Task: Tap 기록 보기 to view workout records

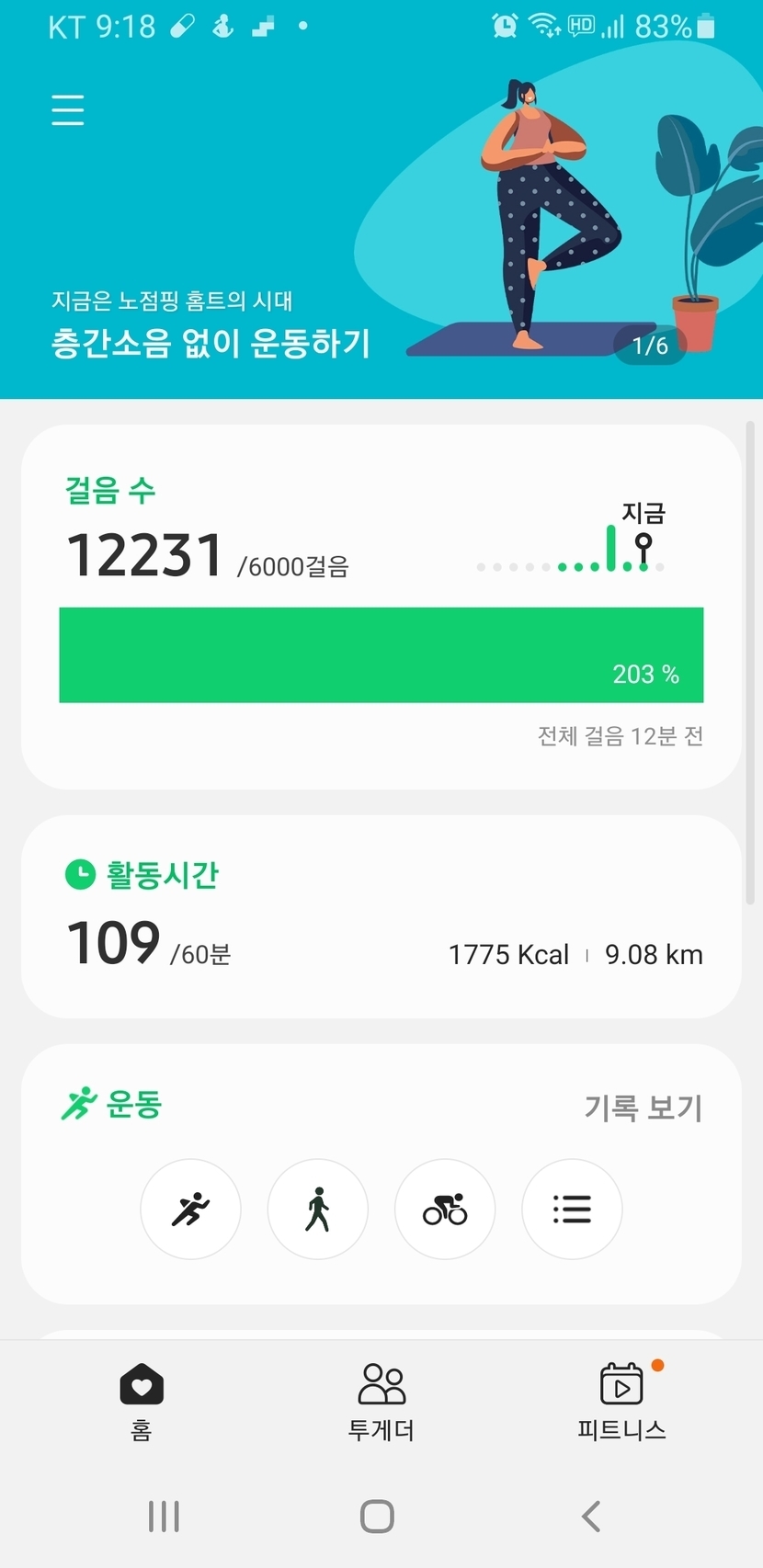Action: click(643, 1108)
